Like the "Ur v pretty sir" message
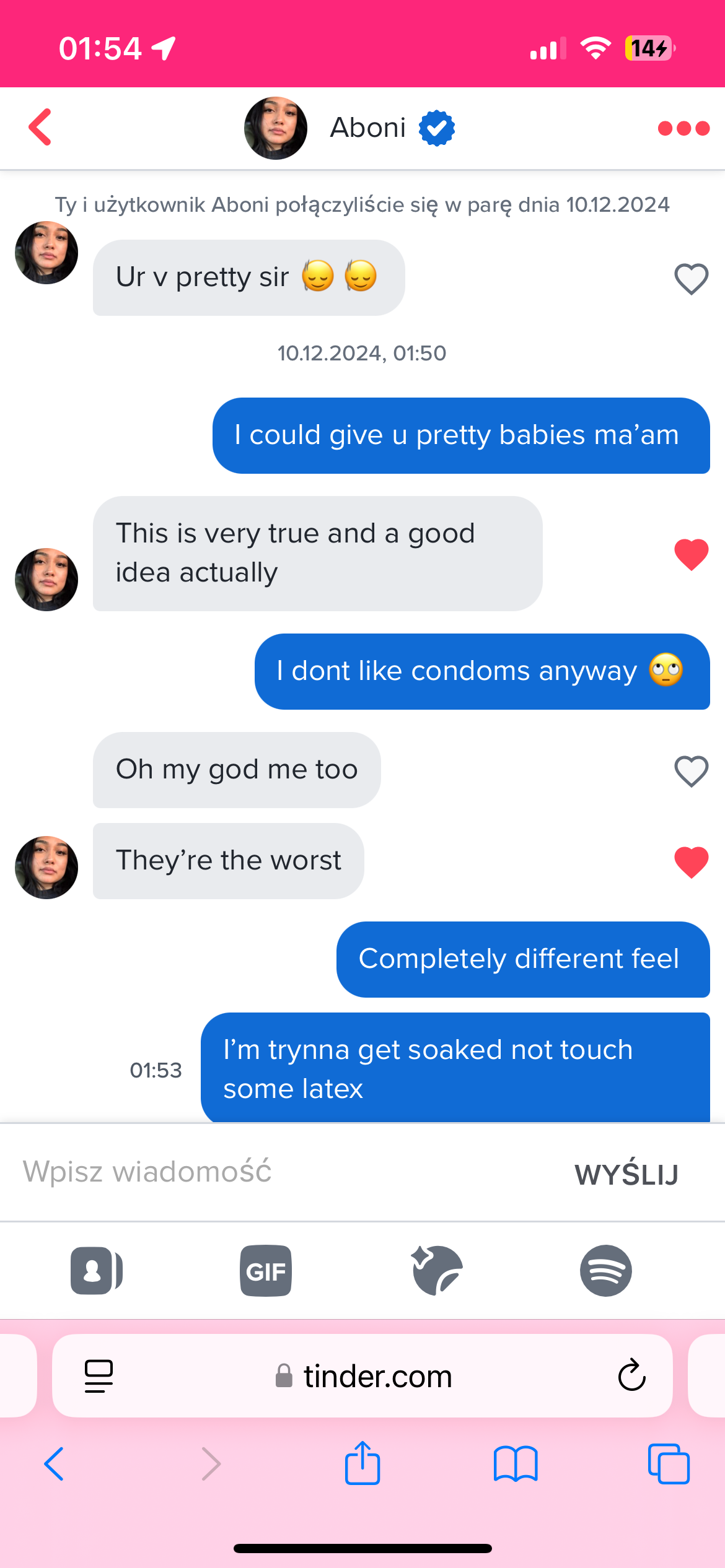Image resolution: width=725 pixels, height=1568 pixels. click(x=691, y=279)
